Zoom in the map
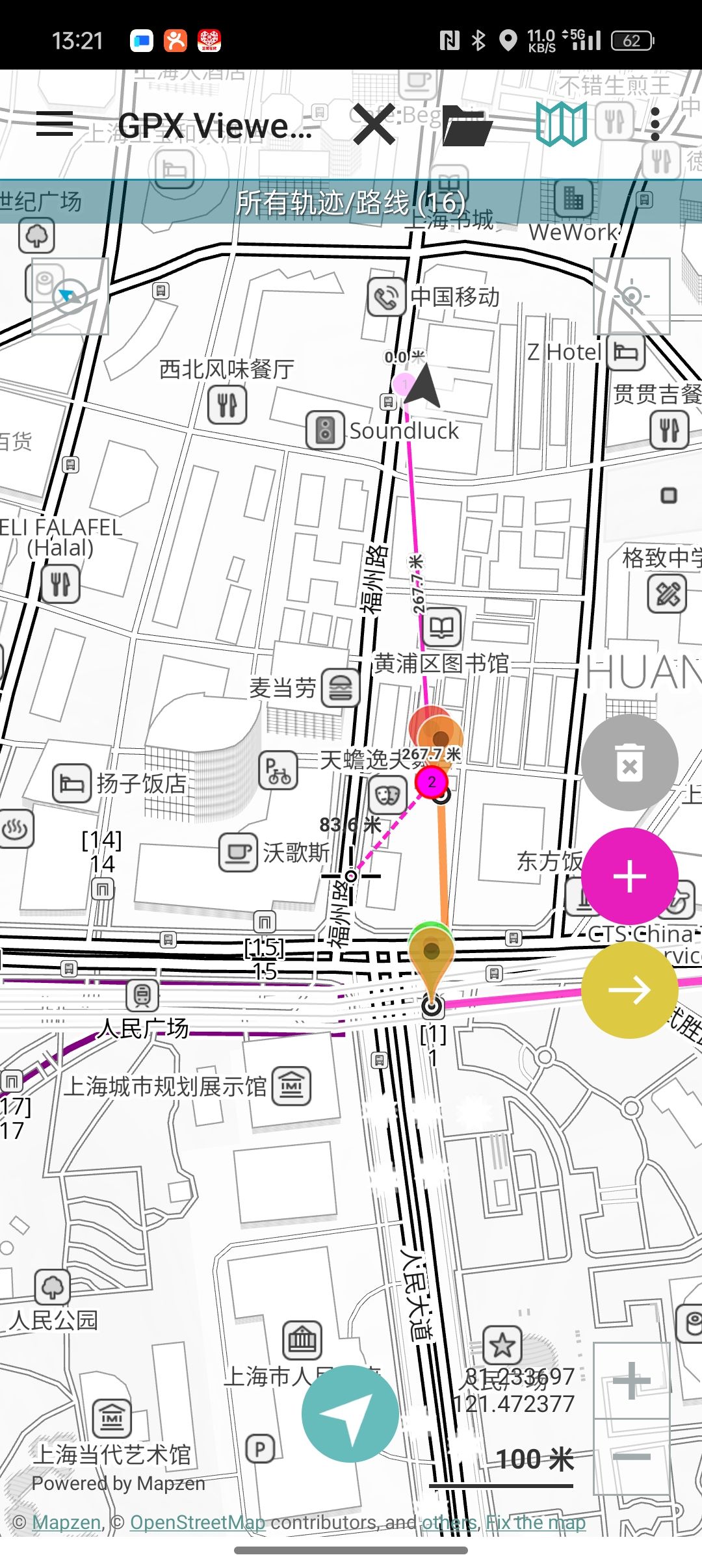The width and height of the screenshot is (702, 1568). (x=631, y=1380)
